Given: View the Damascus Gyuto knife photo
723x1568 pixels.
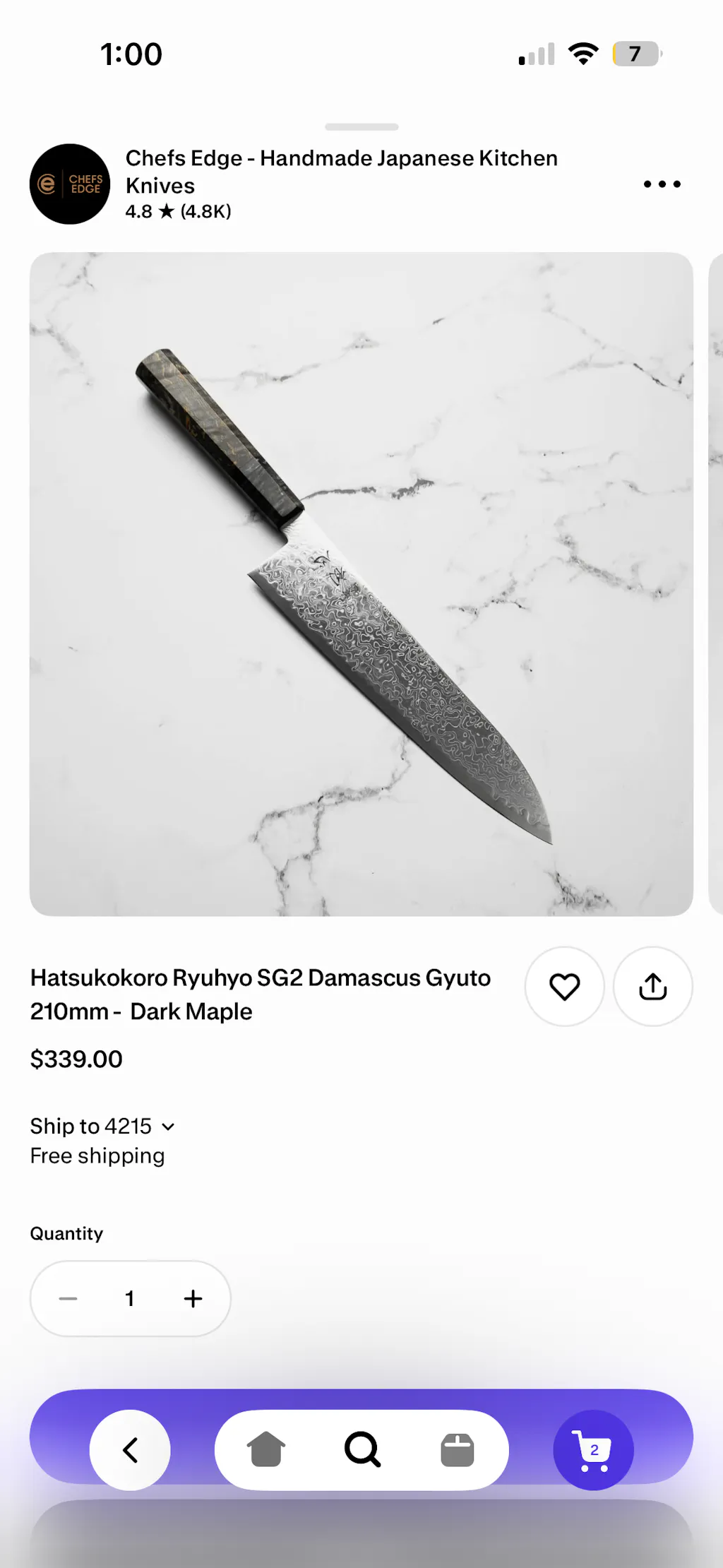Looking at the screenshot, I should 361,584.
